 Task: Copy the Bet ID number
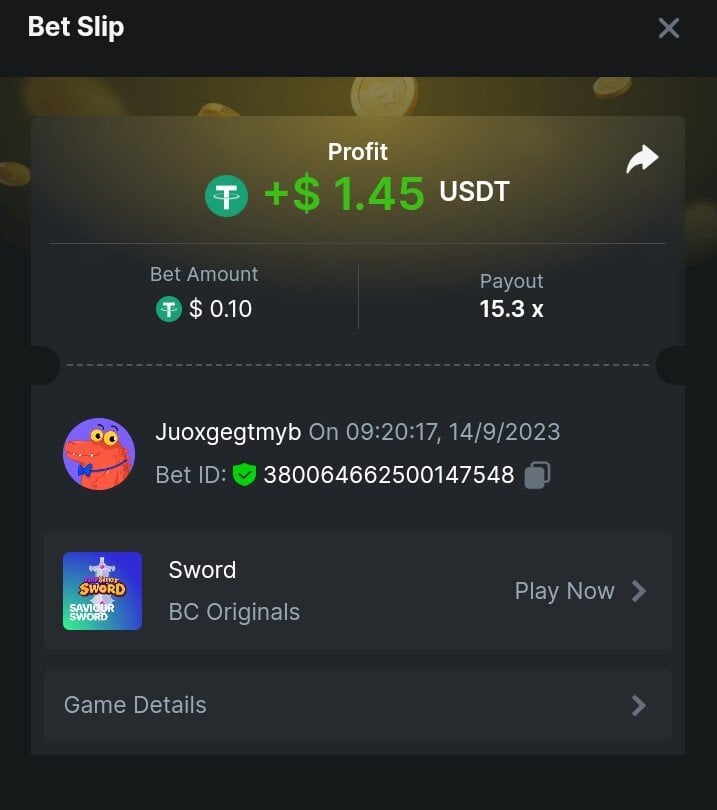(537, 475)
